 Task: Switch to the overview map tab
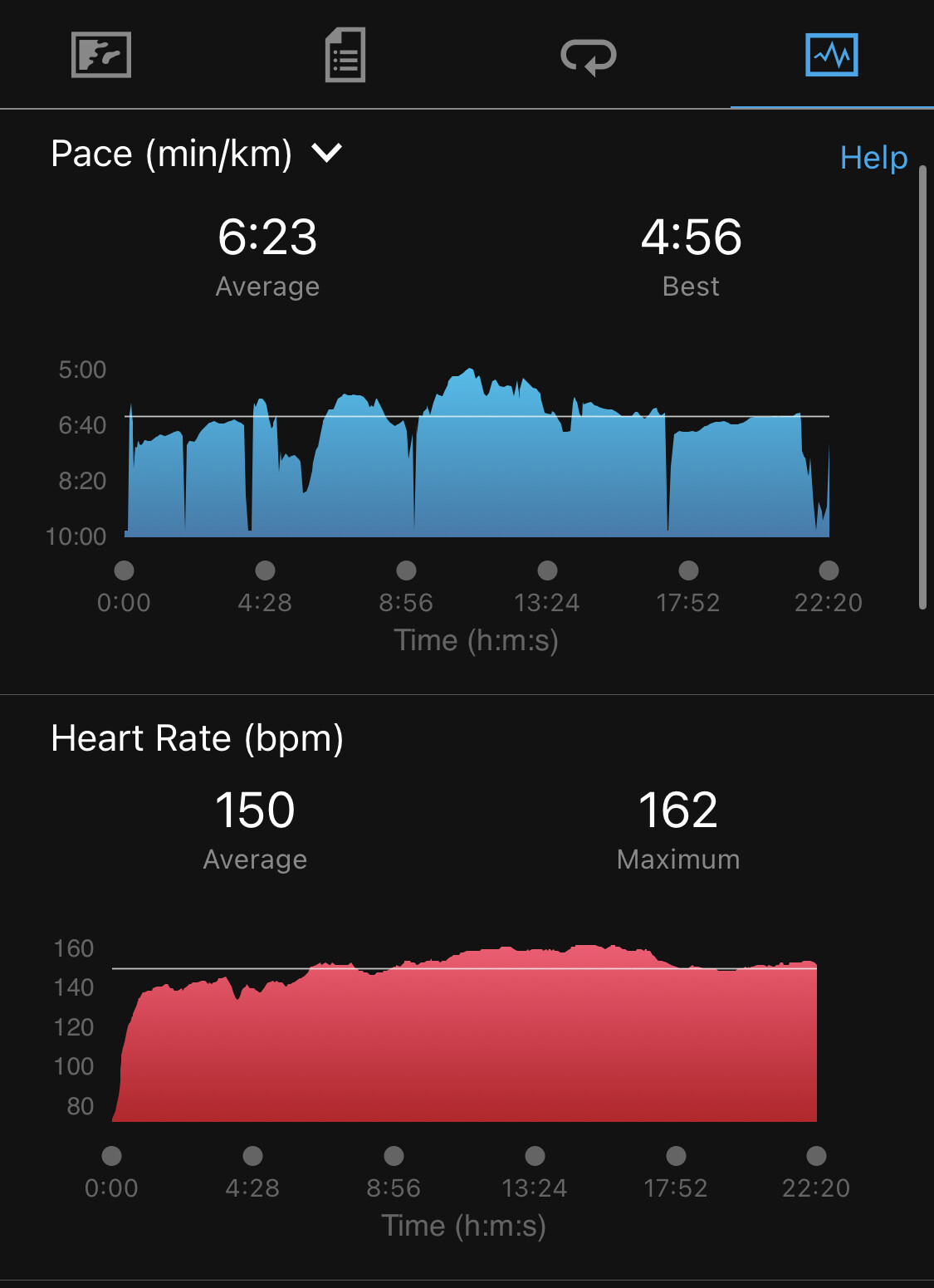[x=101, y=55]
